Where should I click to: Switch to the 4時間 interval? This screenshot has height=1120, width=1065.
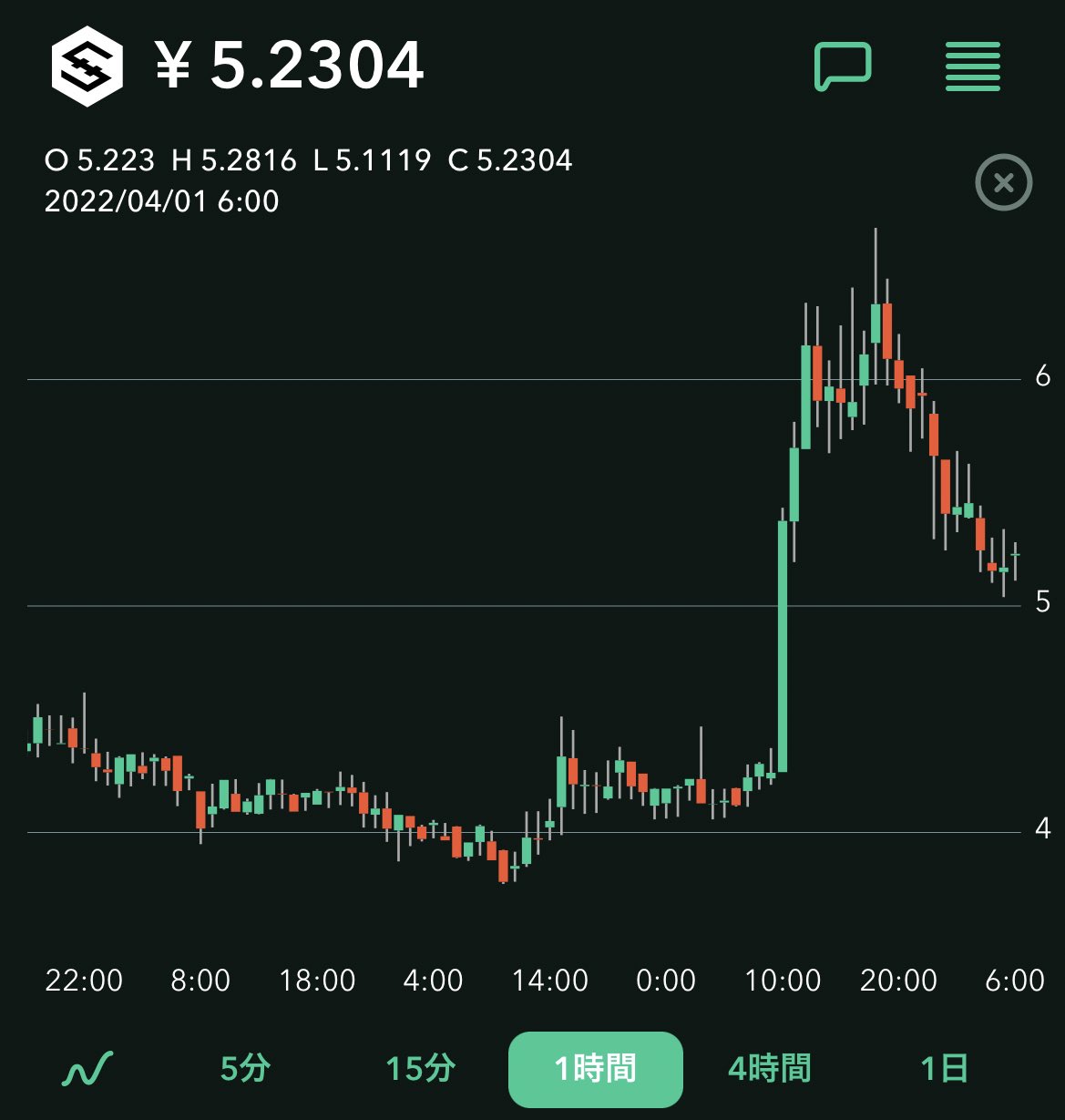[769, 1068]
